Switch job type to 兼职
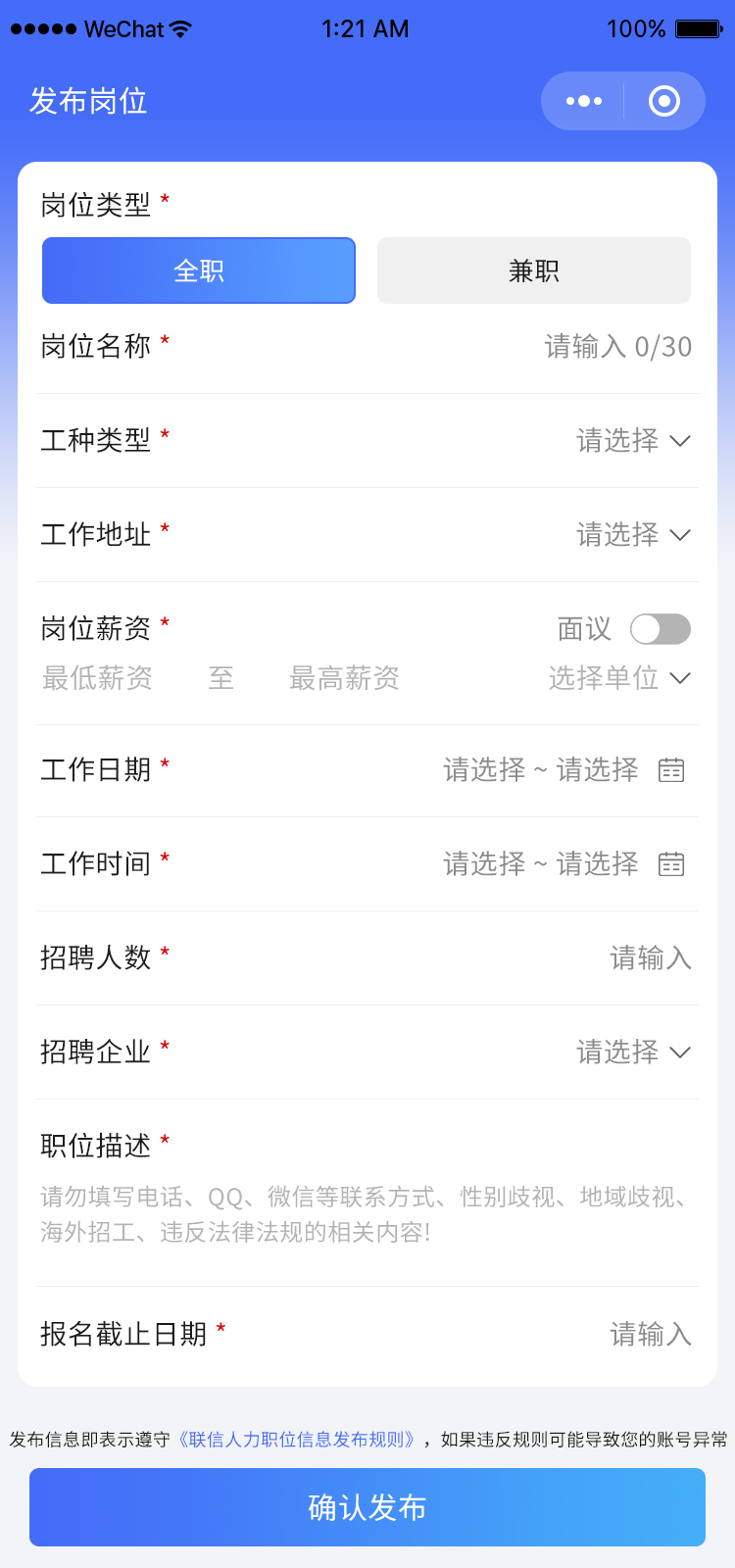The height and width of the screenshot is (1568, 735). (x=534, y=270)
